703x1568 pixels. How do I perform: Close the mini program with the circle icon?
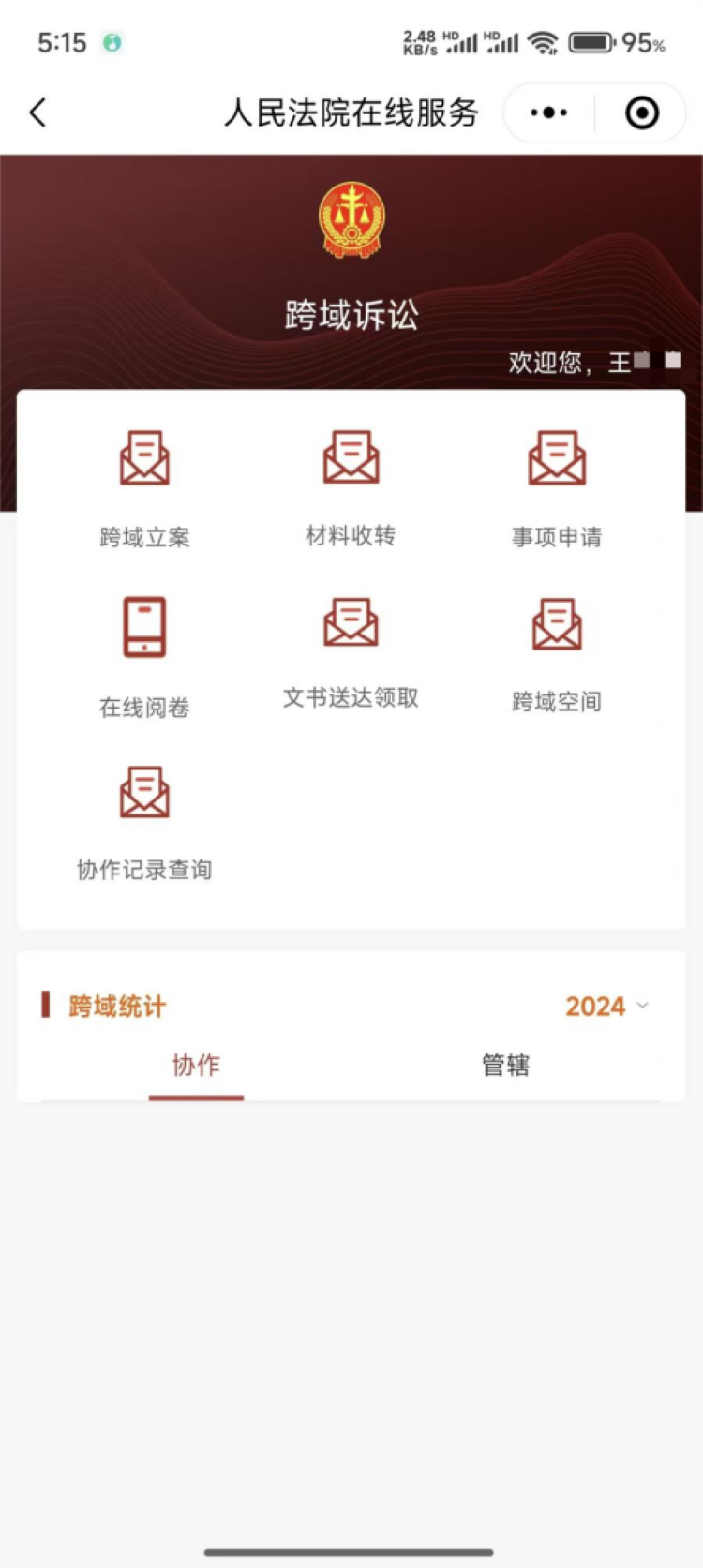[x=642, y=113]
